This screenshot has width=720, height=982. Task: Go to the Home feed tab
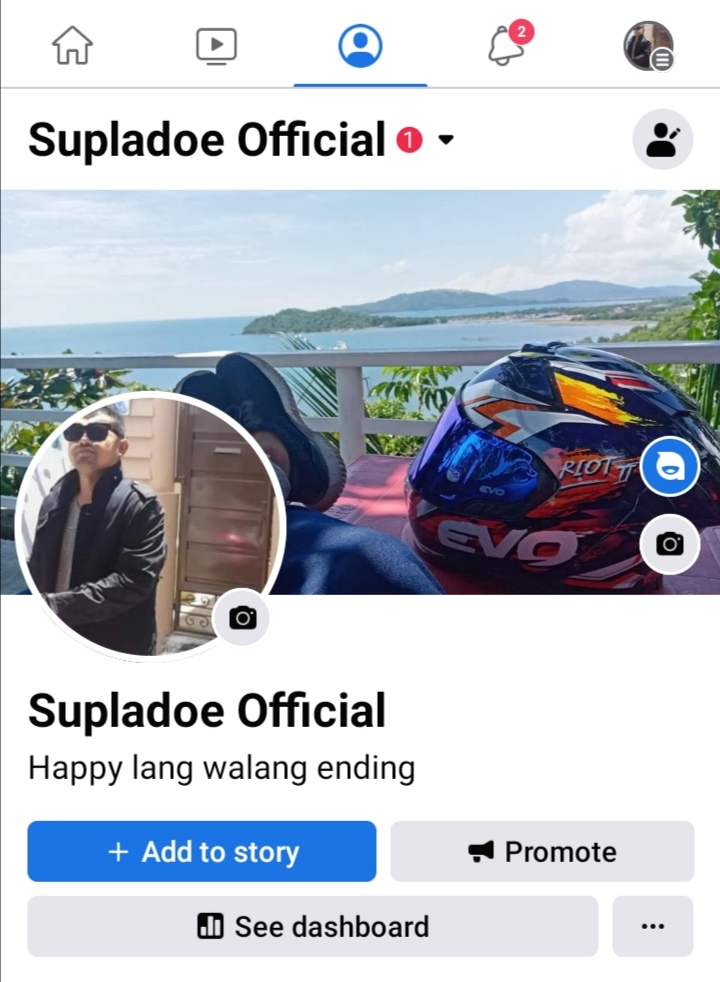(72, 45)
